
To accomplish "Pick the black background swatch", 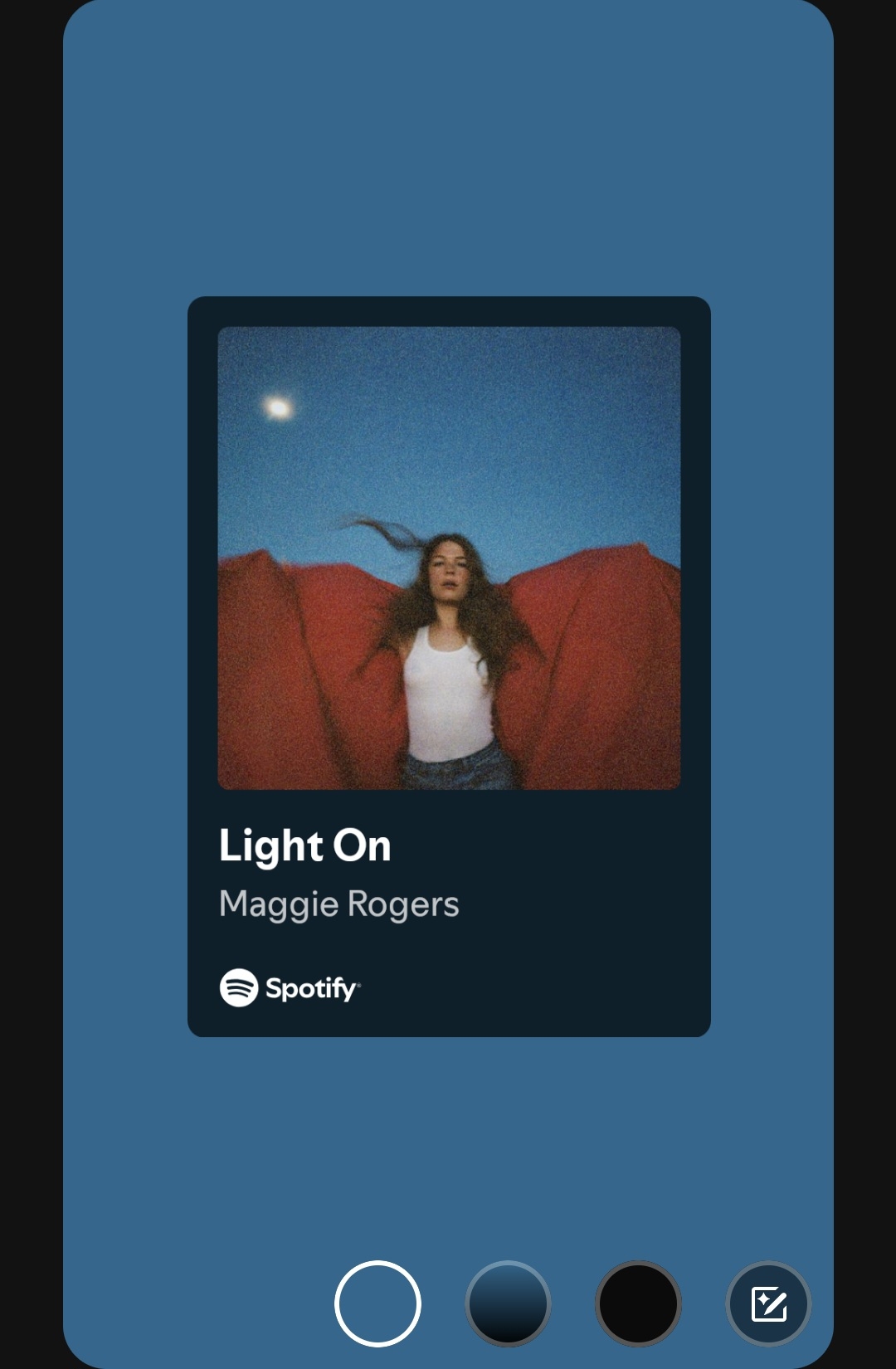I will (638, 1303).
